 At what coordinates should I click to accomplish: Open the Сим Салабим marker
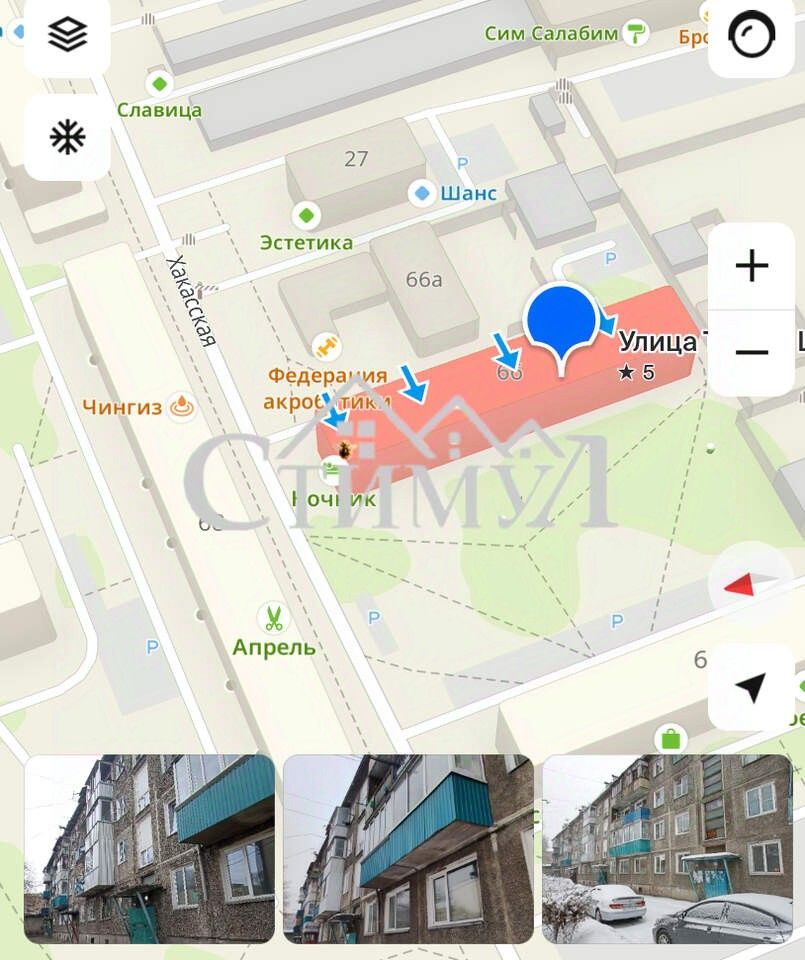[x=635, y=33]
